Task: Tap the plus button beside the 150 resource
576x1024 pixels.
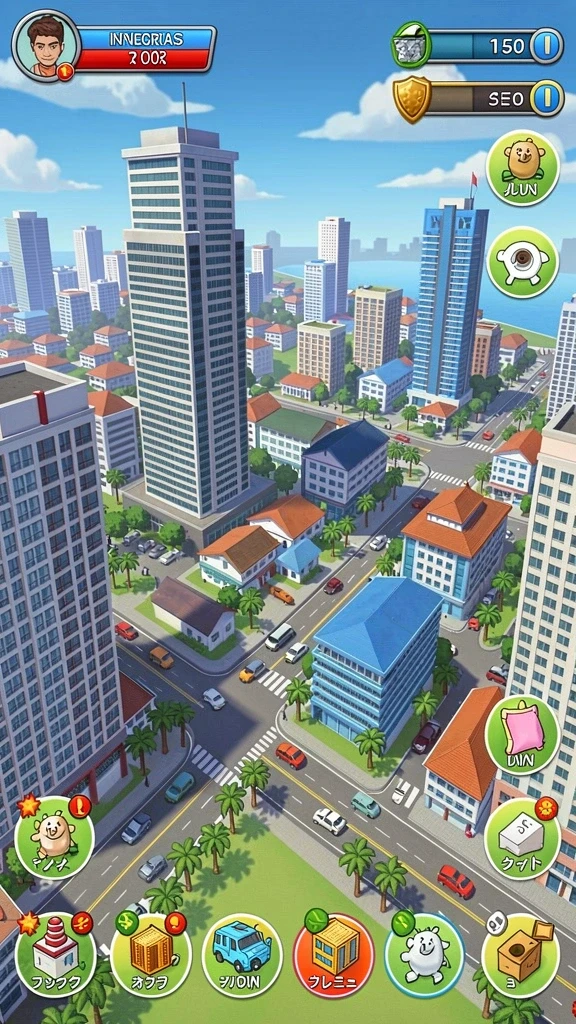Action: (x=546, y=46)
